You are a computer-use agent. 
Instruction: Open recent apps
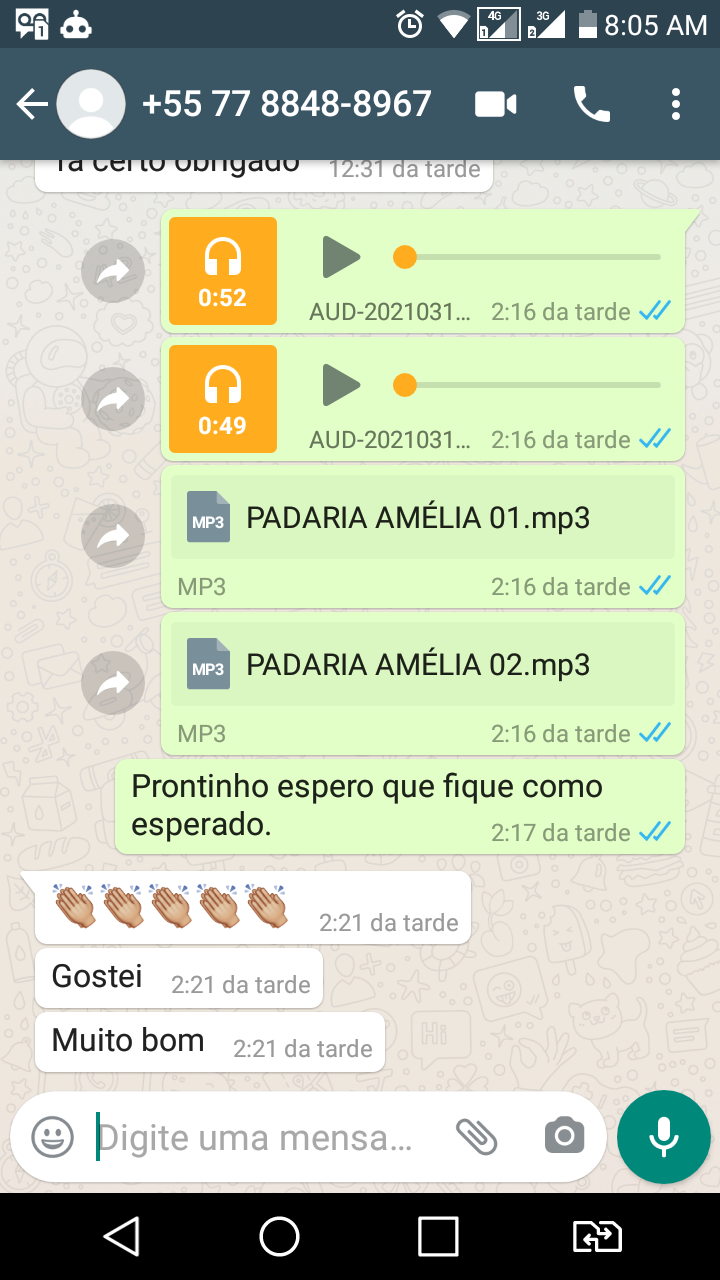click(438, 1236)
